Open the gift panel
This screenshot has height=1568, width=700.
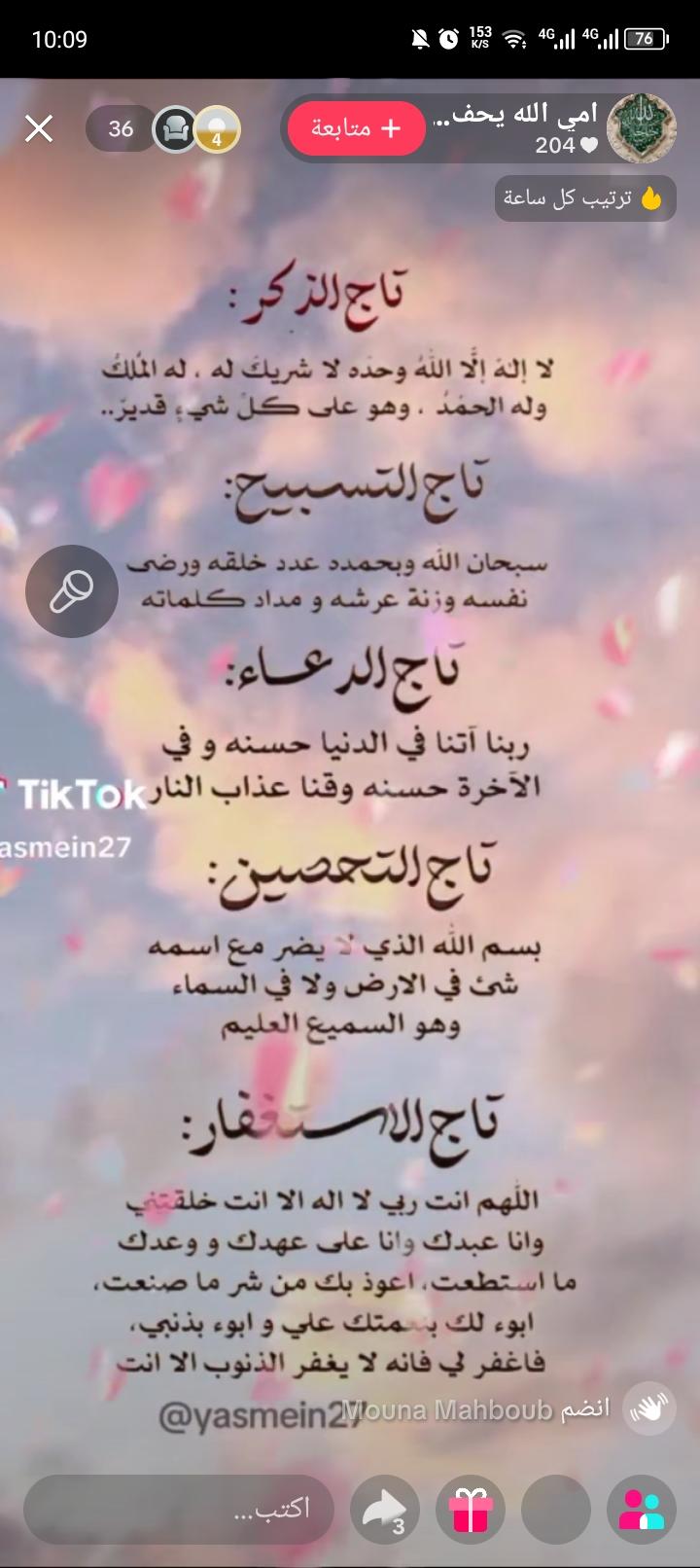[x=471, y=1510]
